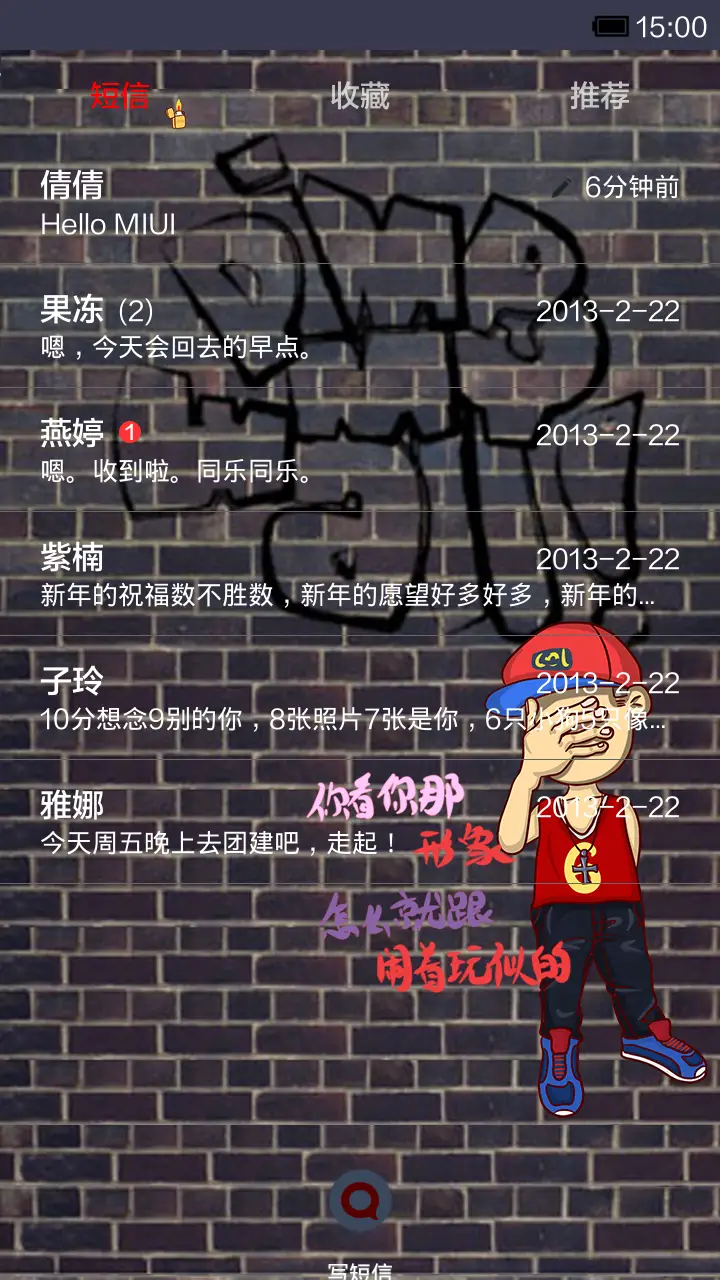Screen dimensions: 720x1280
Task: Switch to the 推荐 tab
Action: point(600,97)
